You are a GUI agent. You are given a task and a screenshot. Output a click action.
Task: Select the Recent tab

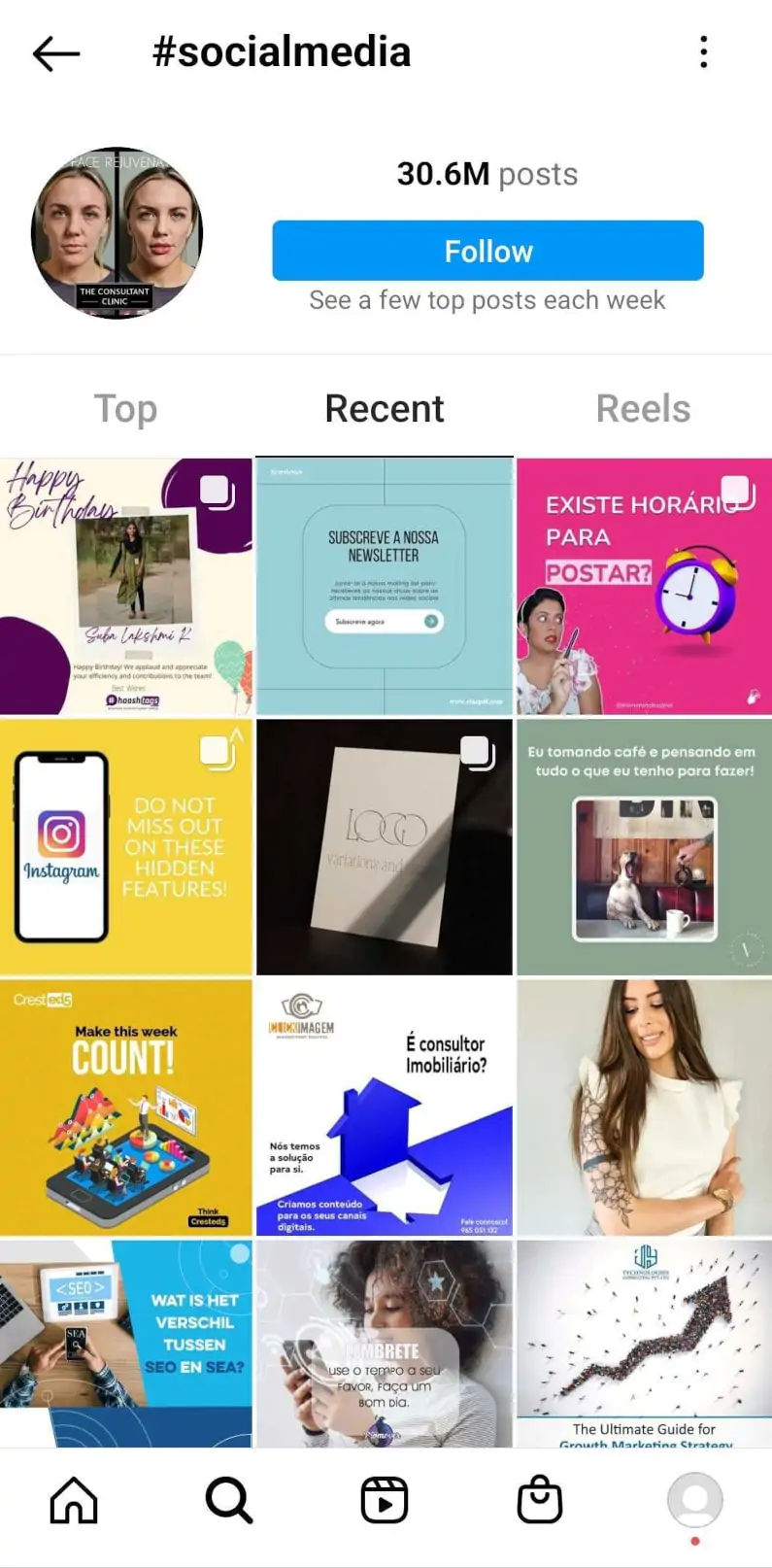tap(385, 409)
